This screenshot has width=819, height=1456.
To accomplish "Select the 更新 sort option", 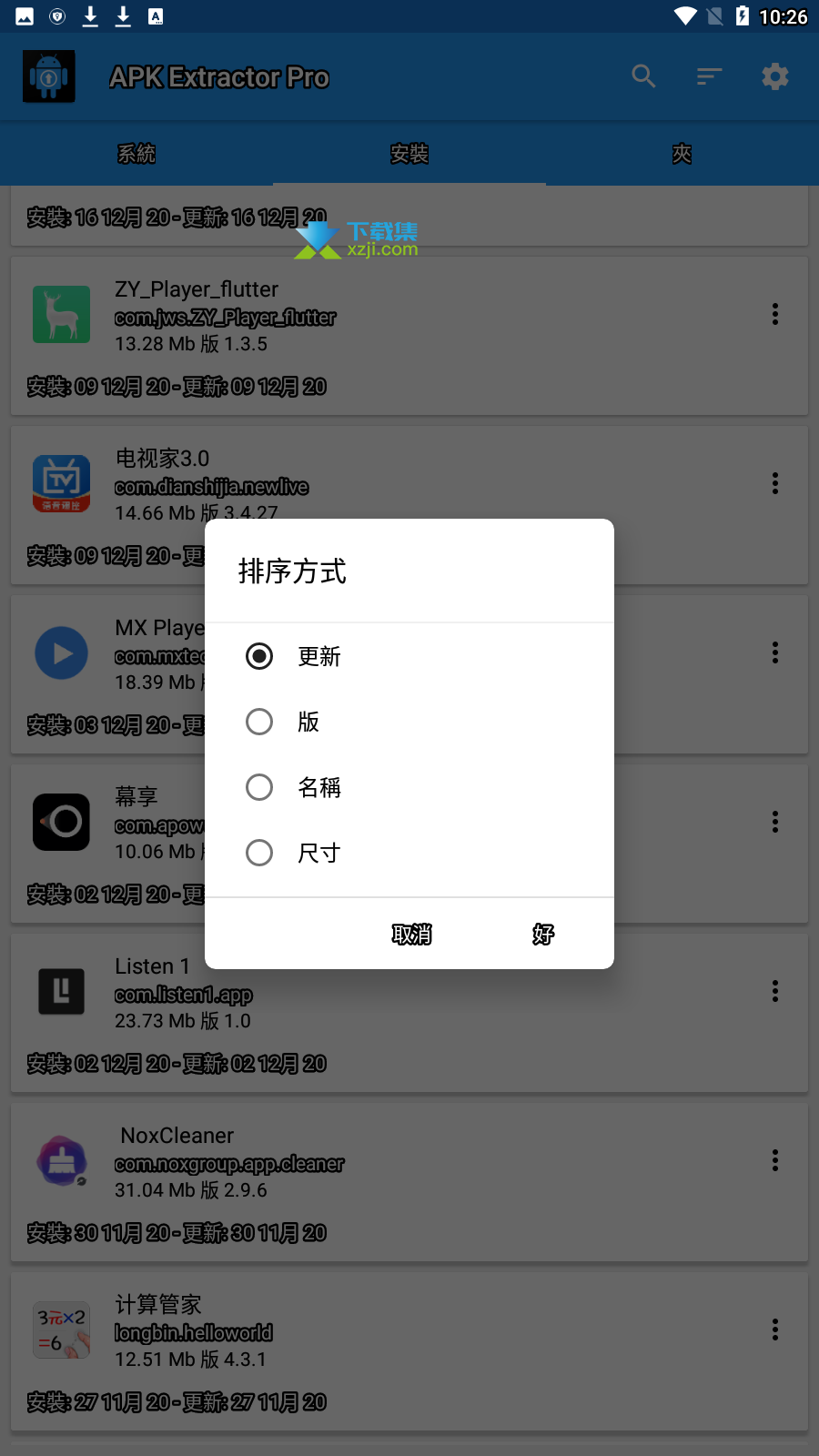I will 409,656.
